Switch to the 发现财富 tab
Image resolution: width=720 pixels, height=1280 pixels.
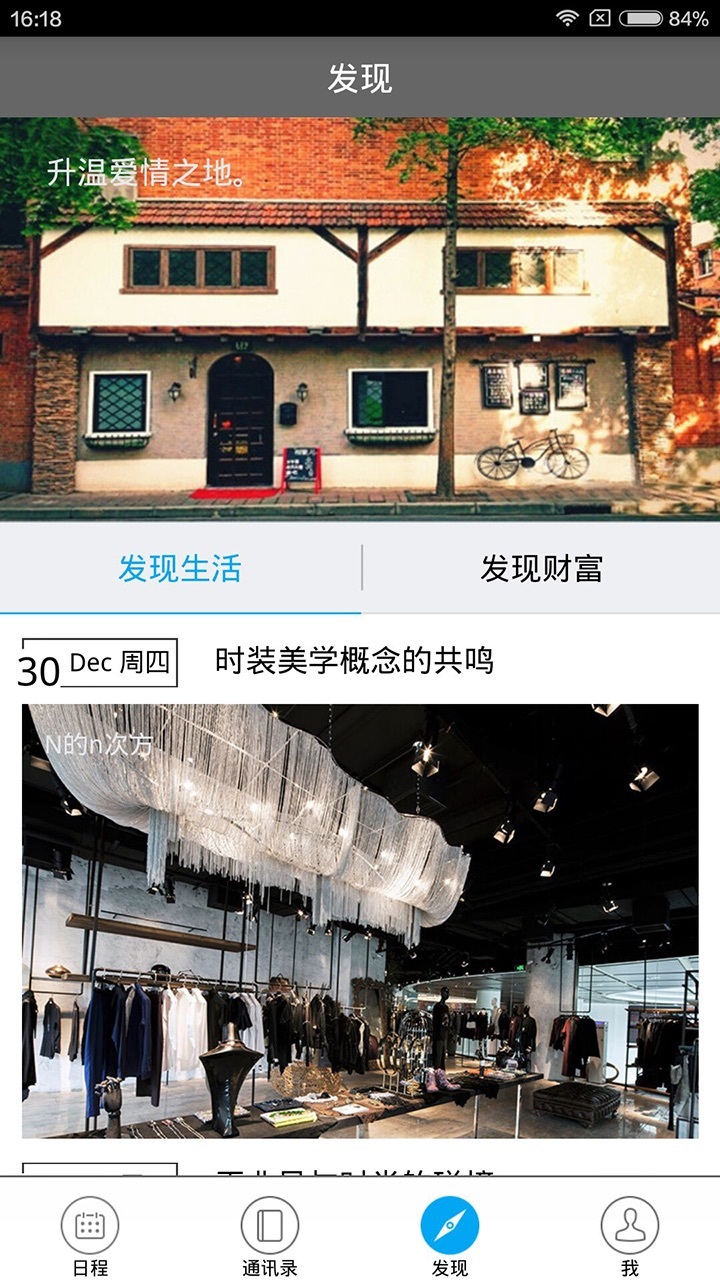(x=541, y=569)
